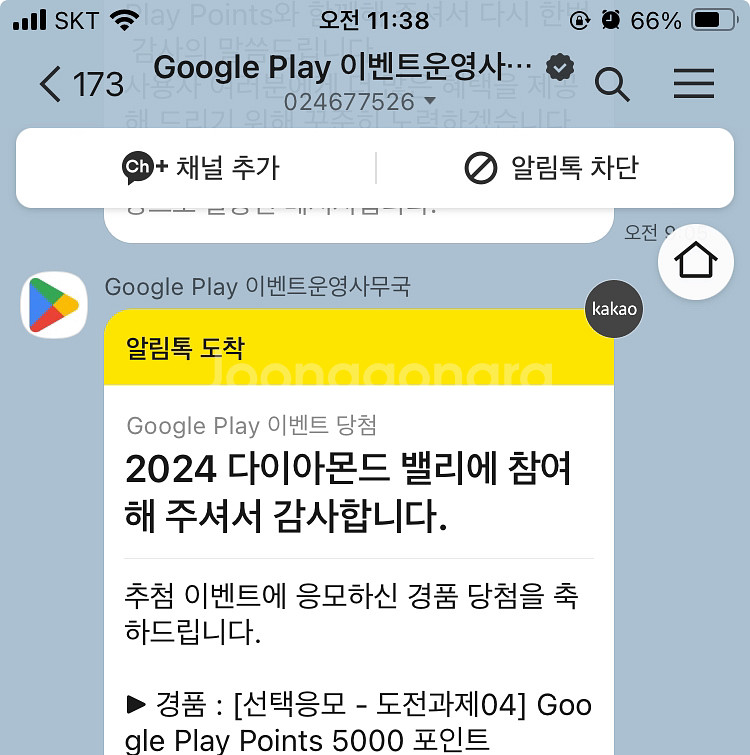Expand the 024677526 sender dropdown

[360, 102]
